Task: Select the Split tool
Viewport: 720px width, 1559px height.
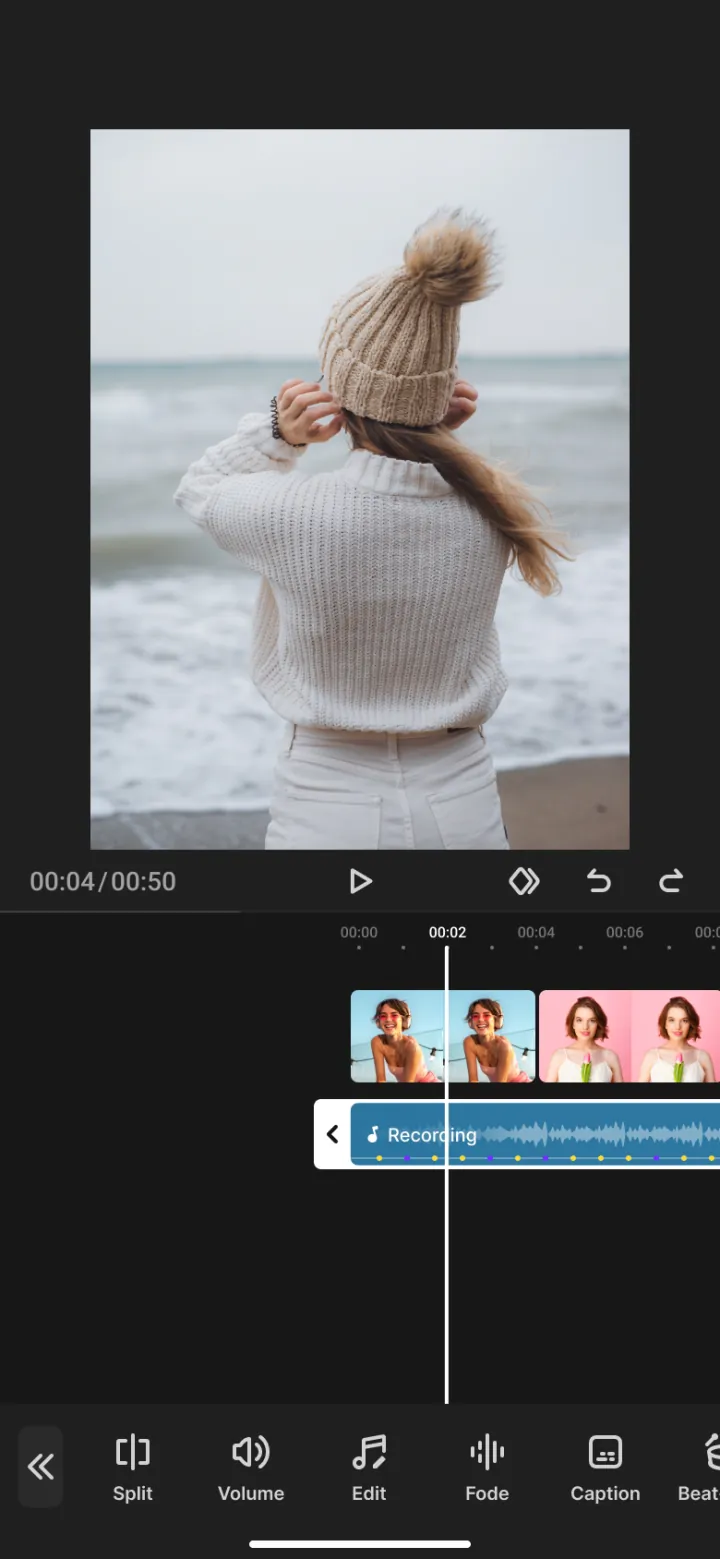Action: coord(133,1468)
